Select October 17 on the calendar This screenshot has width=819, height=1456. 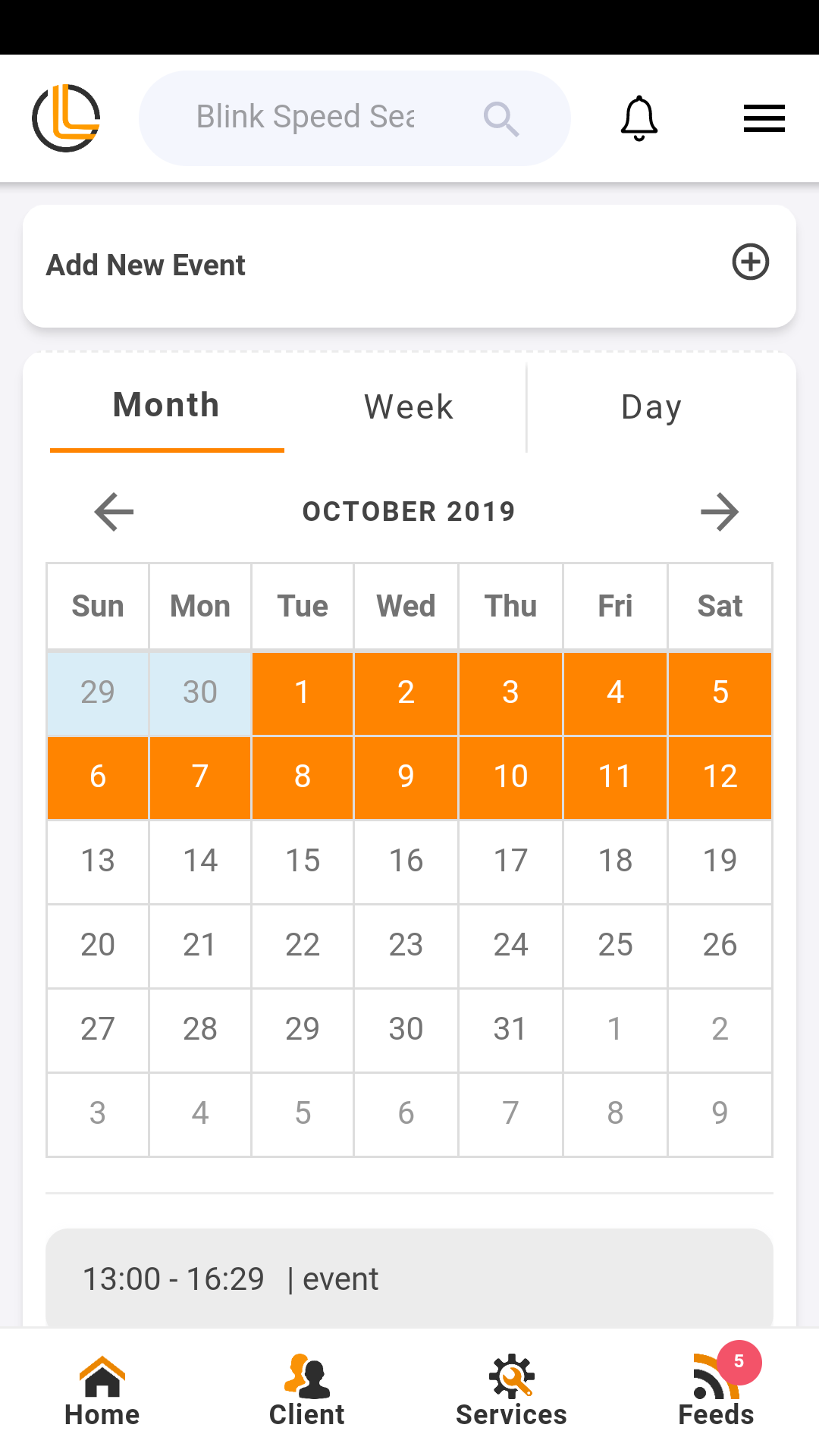click(510, 861)
